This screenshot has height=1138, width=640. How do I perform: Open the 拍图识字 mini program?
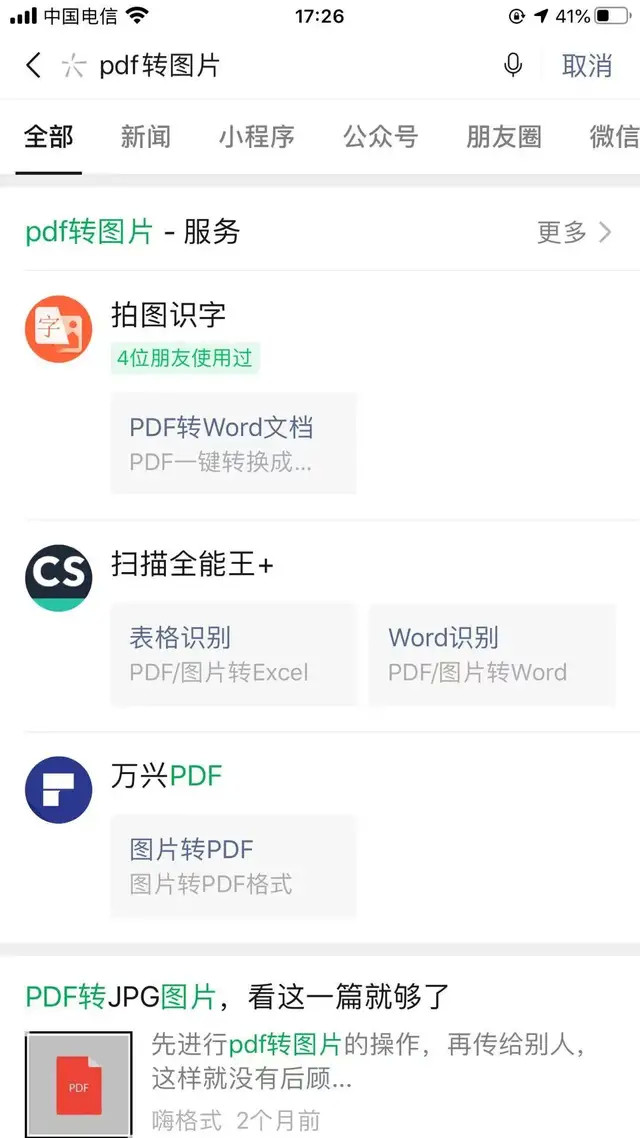[168, 315]
